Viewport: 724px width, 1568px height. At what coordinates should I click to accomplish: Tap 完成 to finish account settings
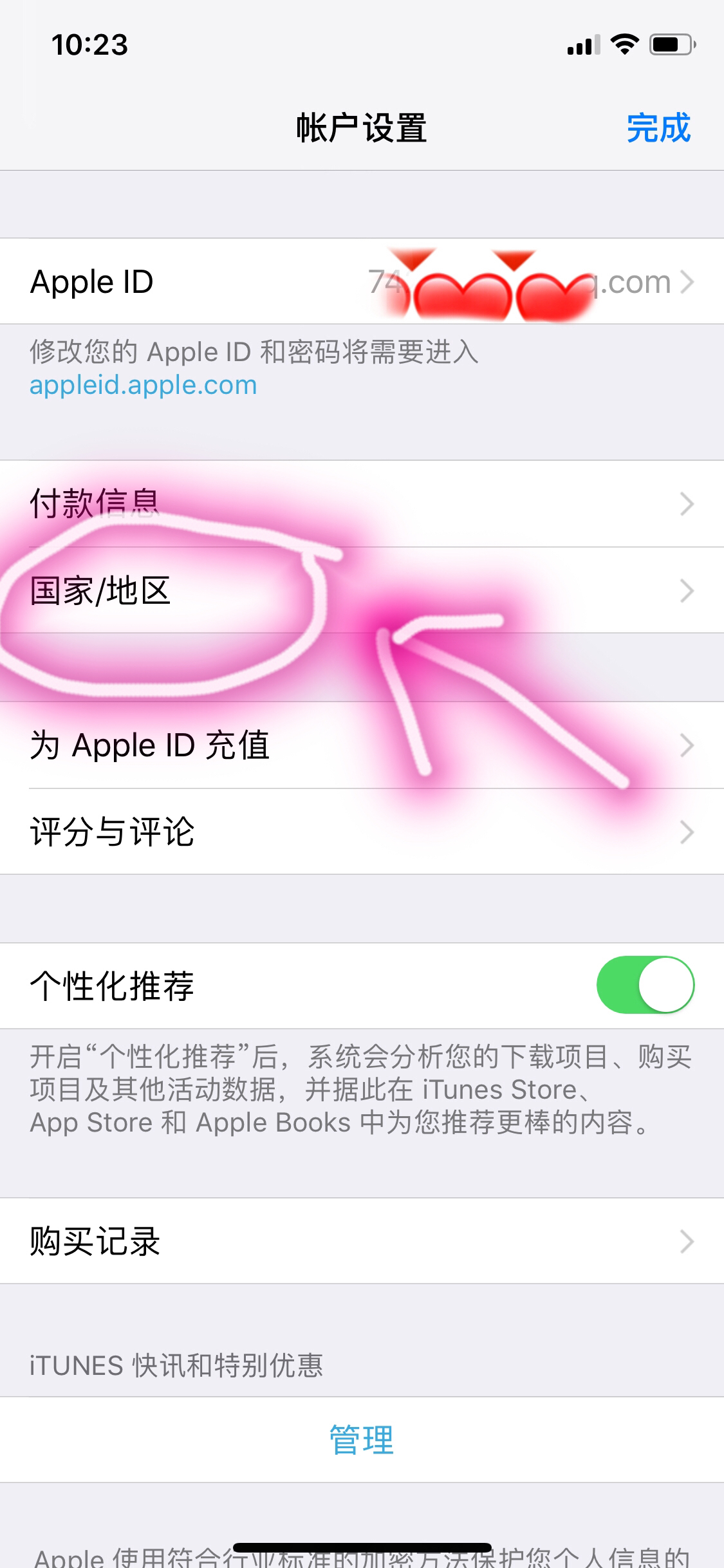658,127
